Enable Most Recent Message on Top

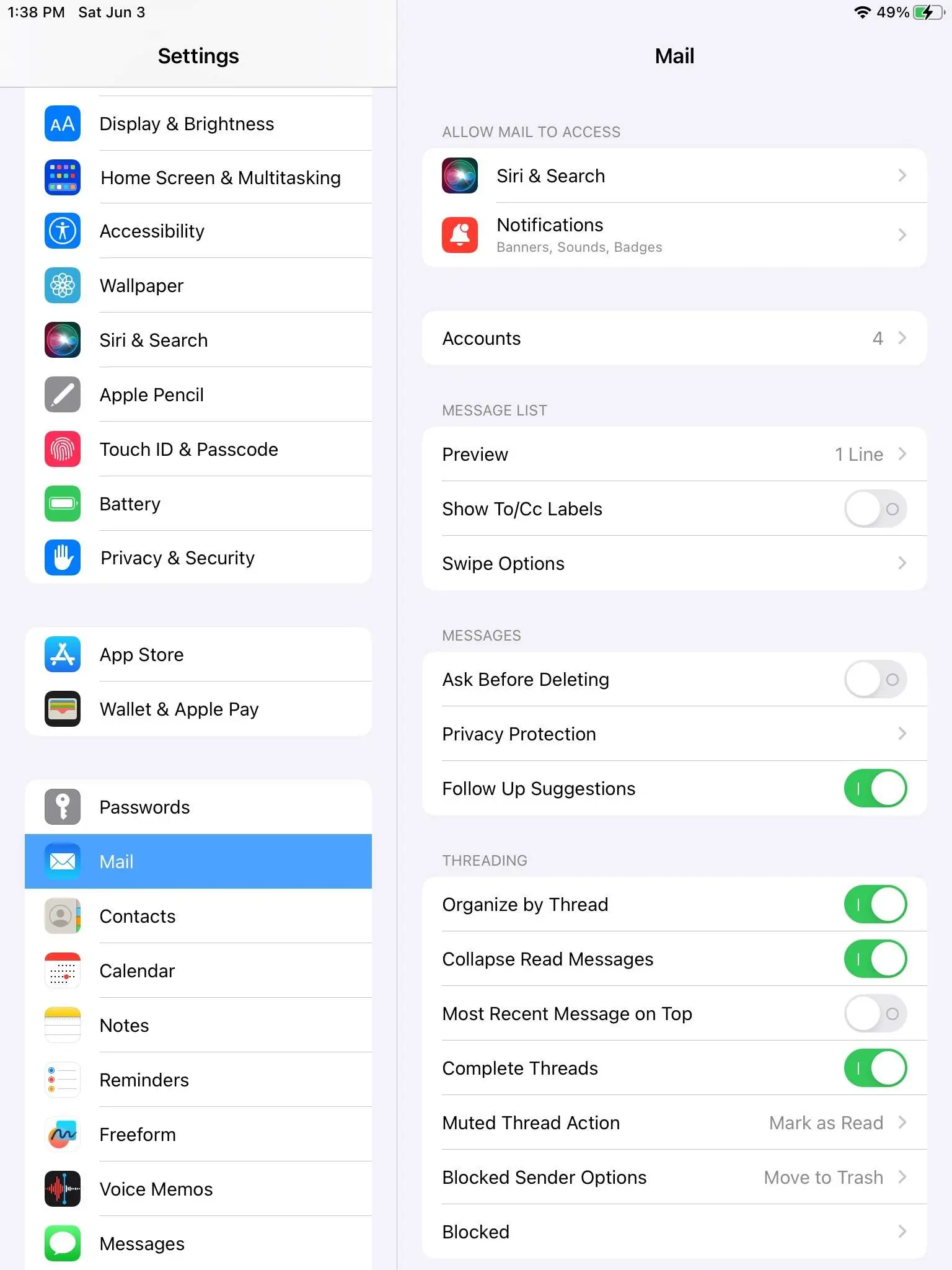click(875, 1014)
